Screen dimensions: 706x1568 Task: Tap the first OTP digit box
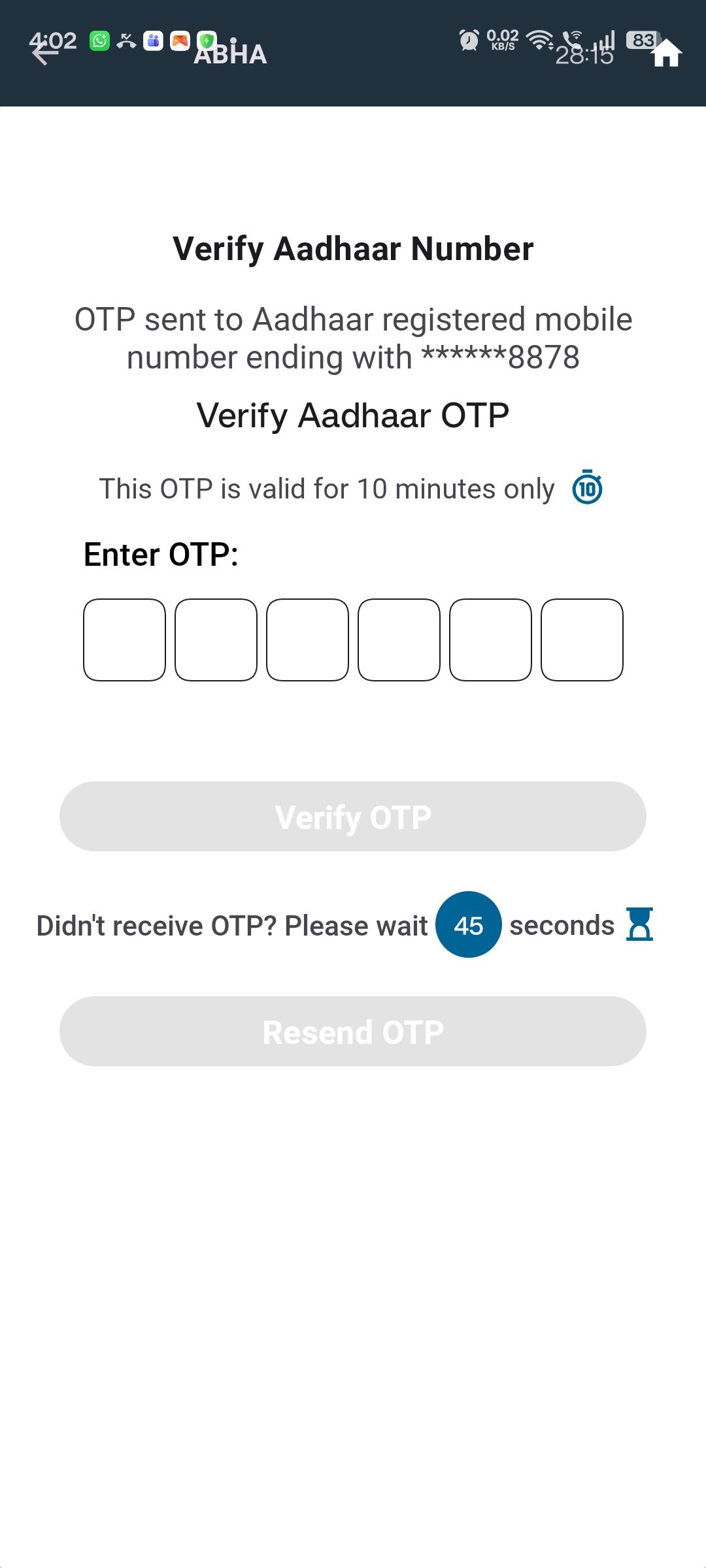(124, 640)
